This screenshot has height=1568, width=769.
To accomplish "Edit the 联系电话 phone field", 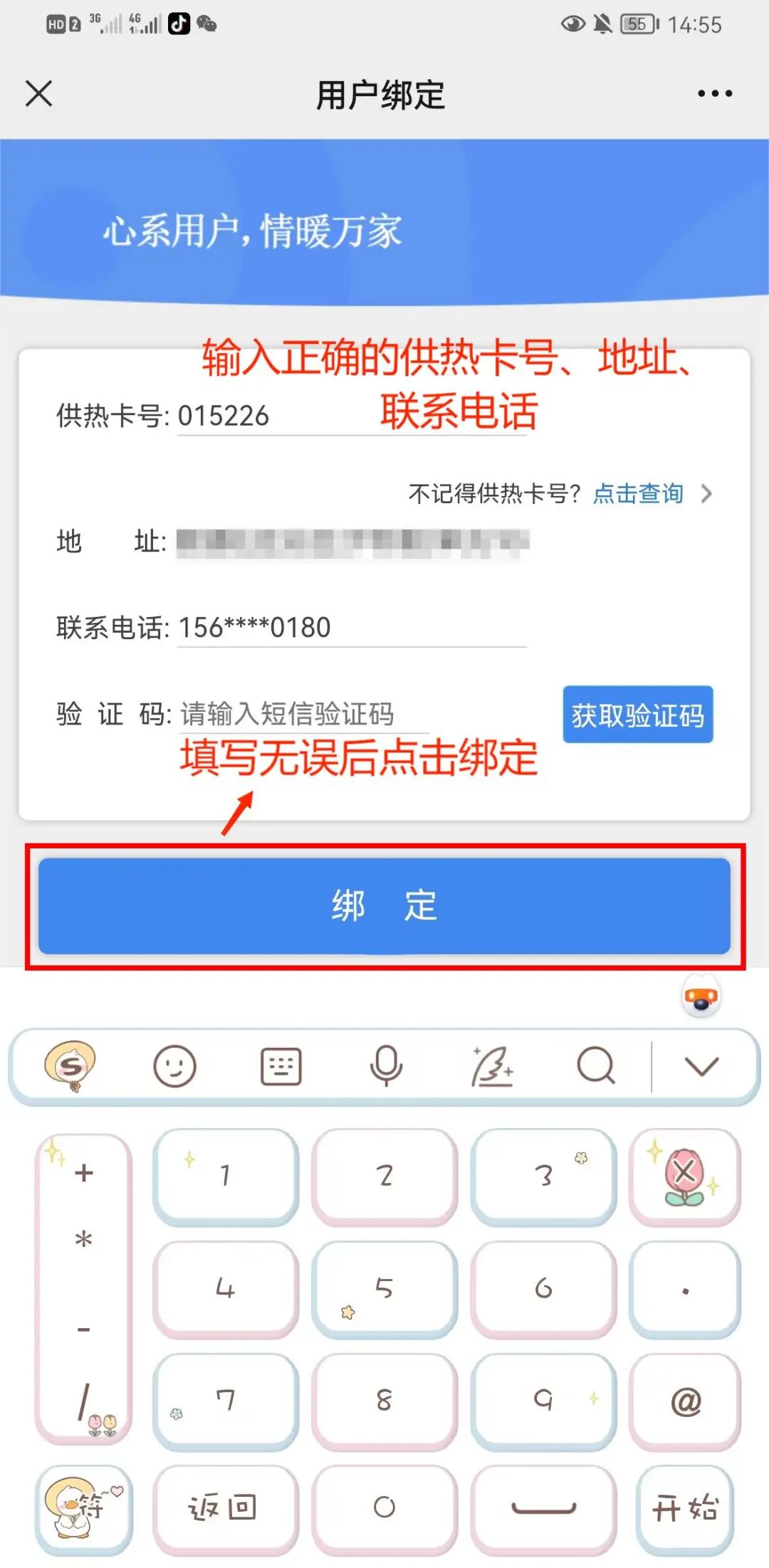I will (x=350, y=628).
